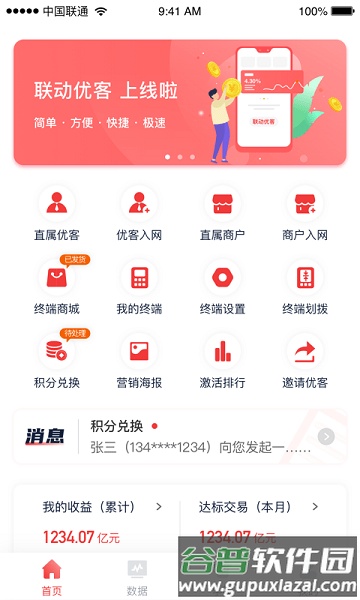360x600 pixels.
Task: Go to the 首页 tab
Action: [52, 578]
